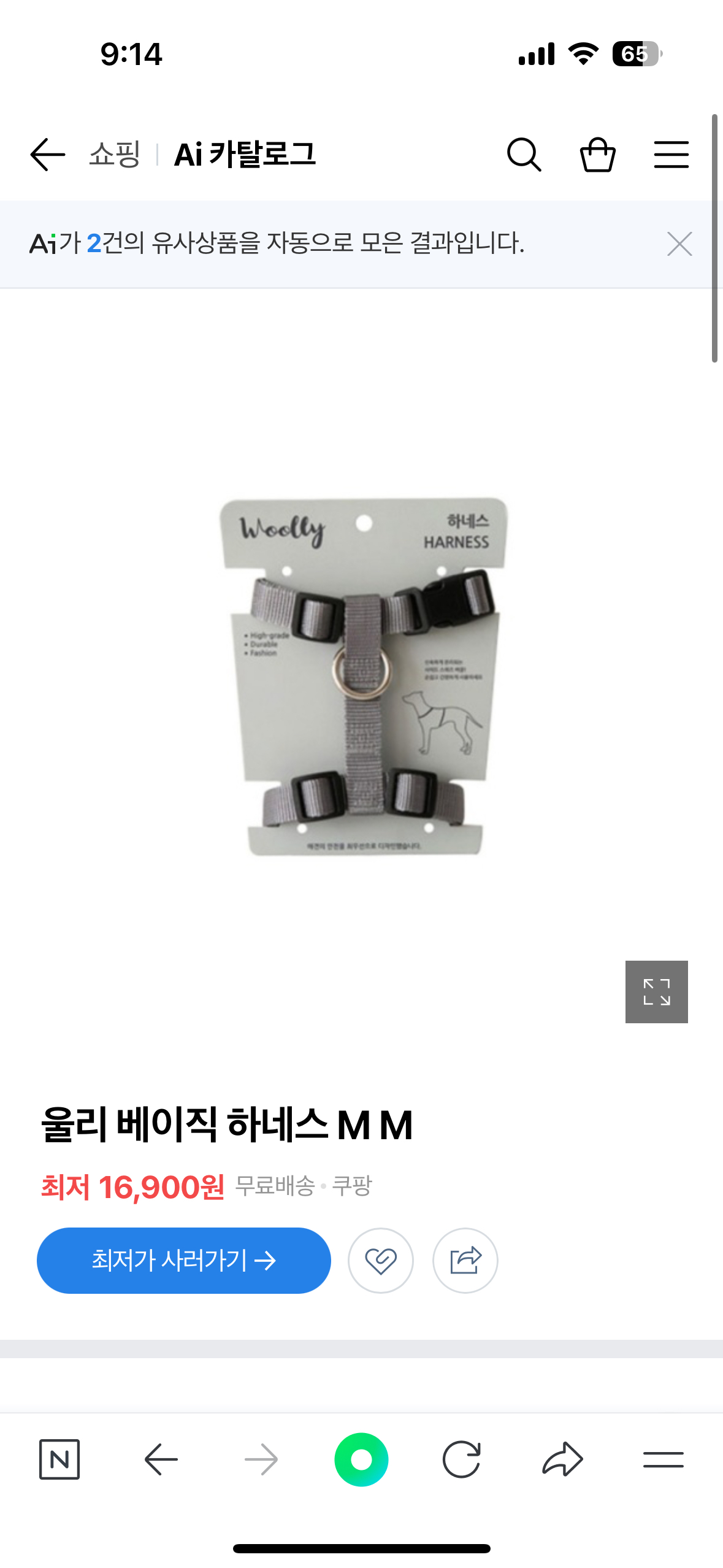Open the 쇼핑 home link
Screen dimensions: 723x1568
(x=115, y=154)
